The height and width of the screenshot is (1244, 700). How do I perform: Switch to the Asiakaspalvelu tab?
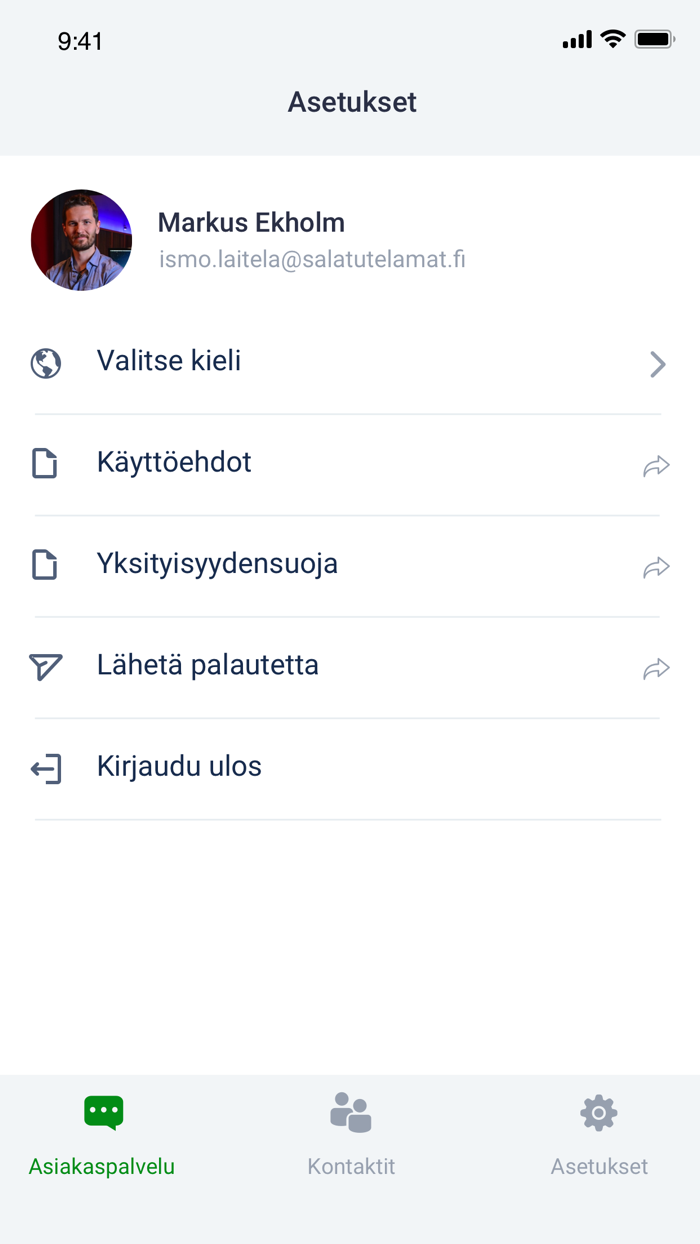click(102, 1135)
